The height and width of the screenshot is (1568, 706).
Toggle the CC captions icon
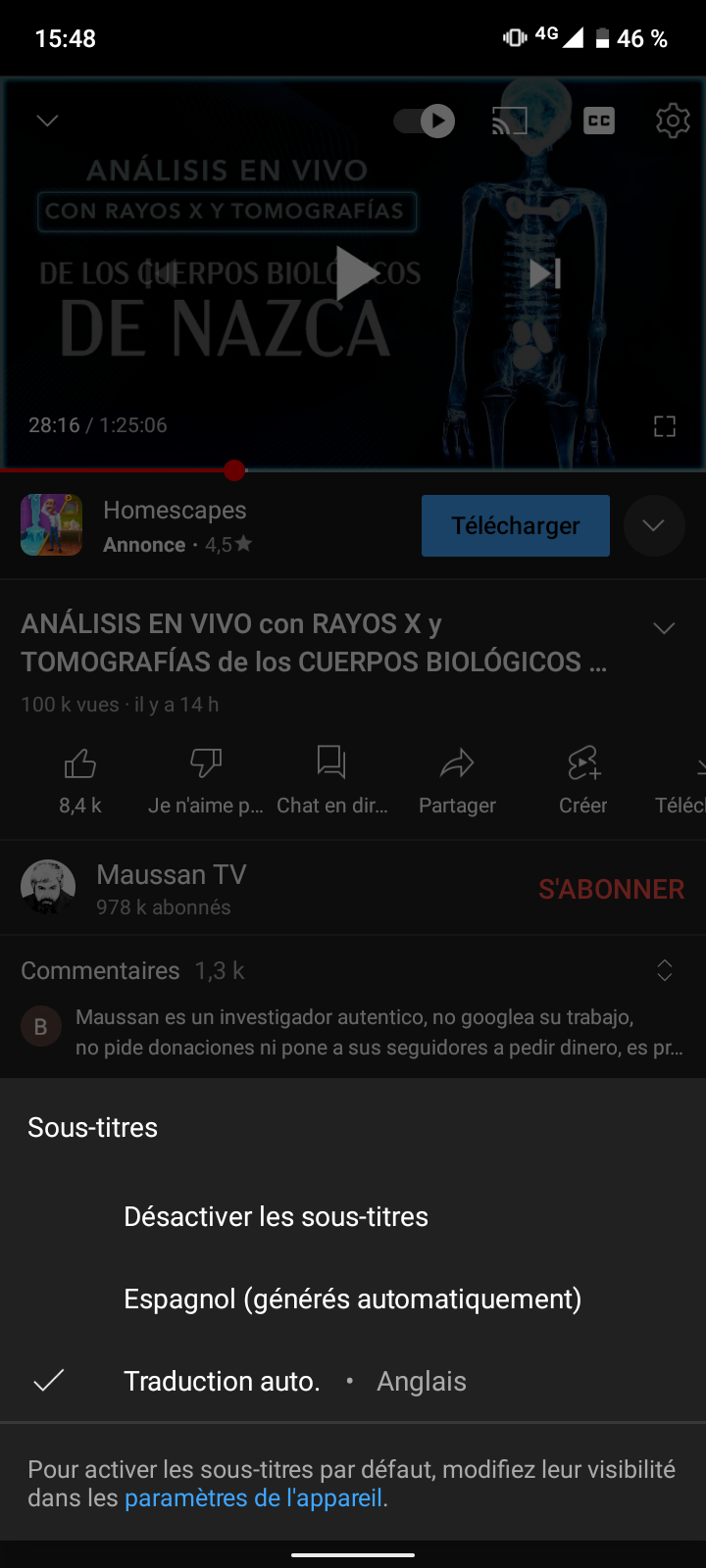599,121
